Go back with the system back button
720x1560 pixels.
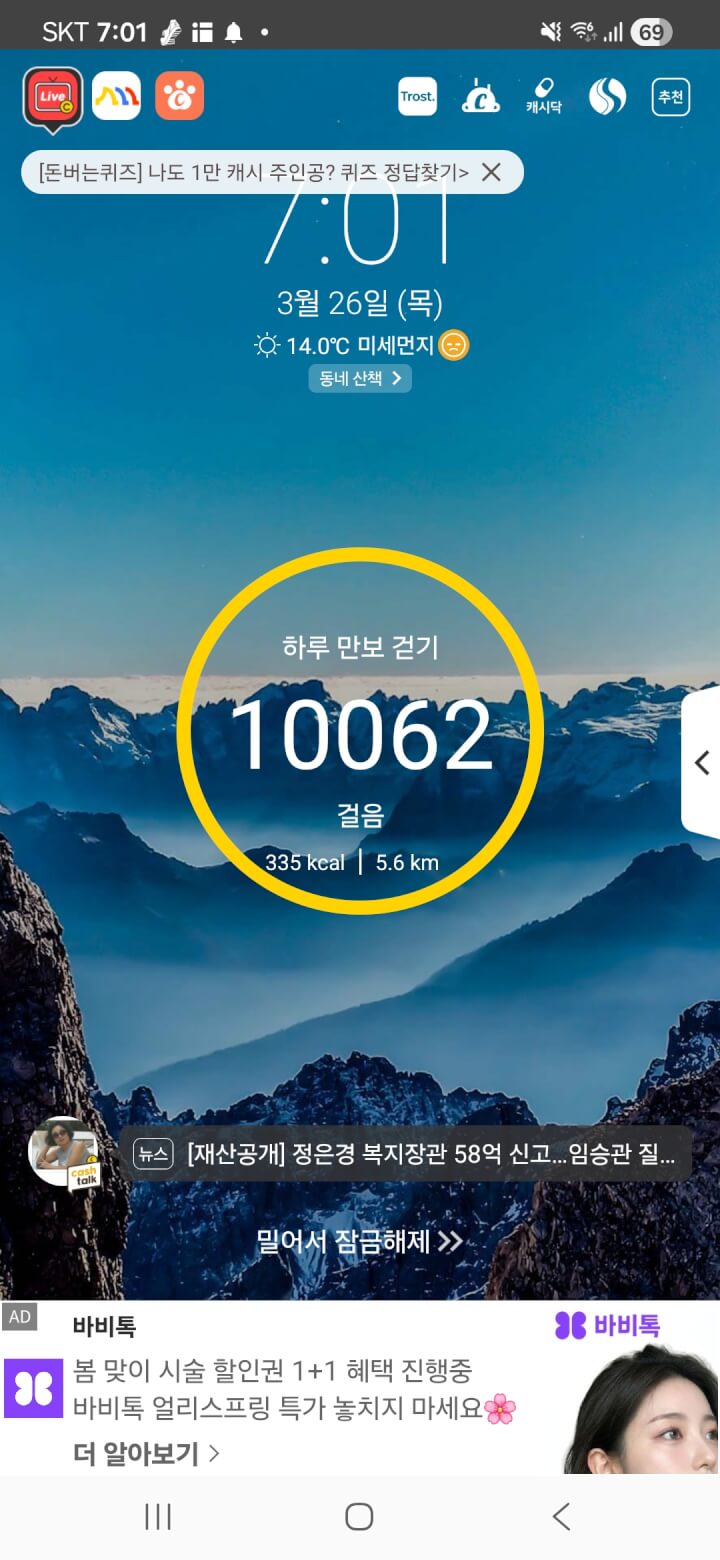[561, 1516]
